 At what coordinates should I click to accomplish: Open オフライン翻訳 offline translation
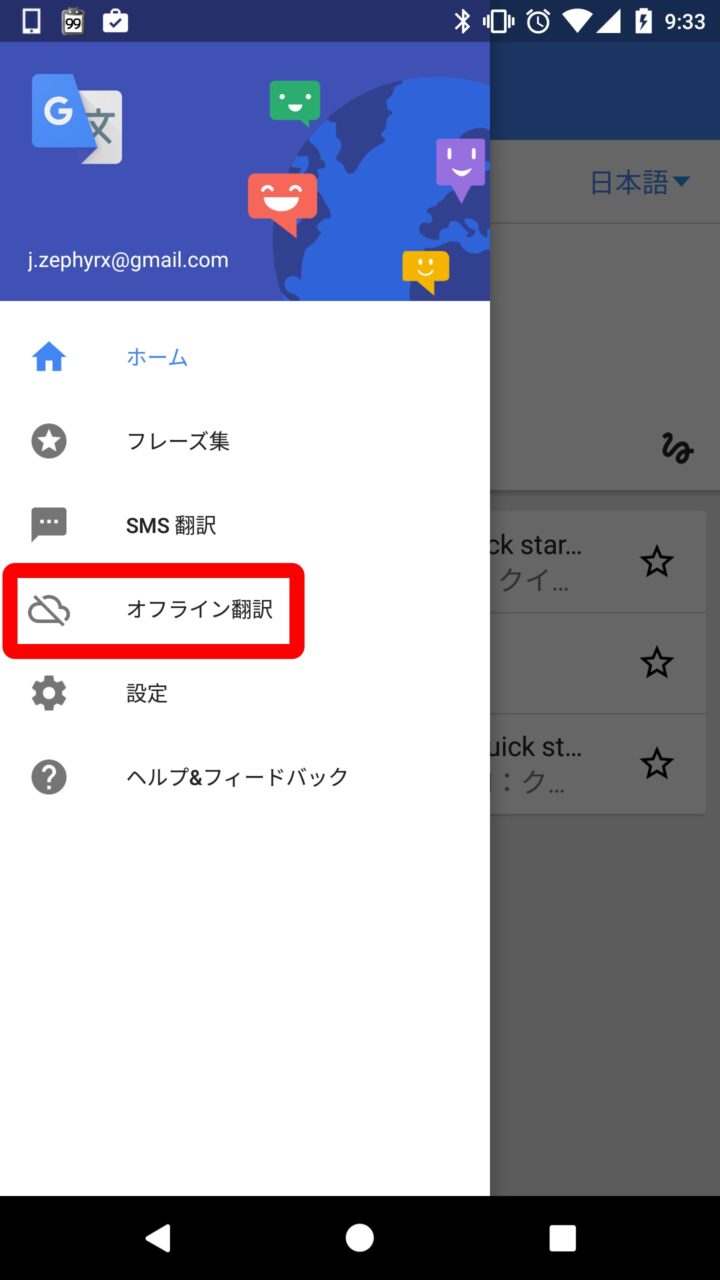199,609
